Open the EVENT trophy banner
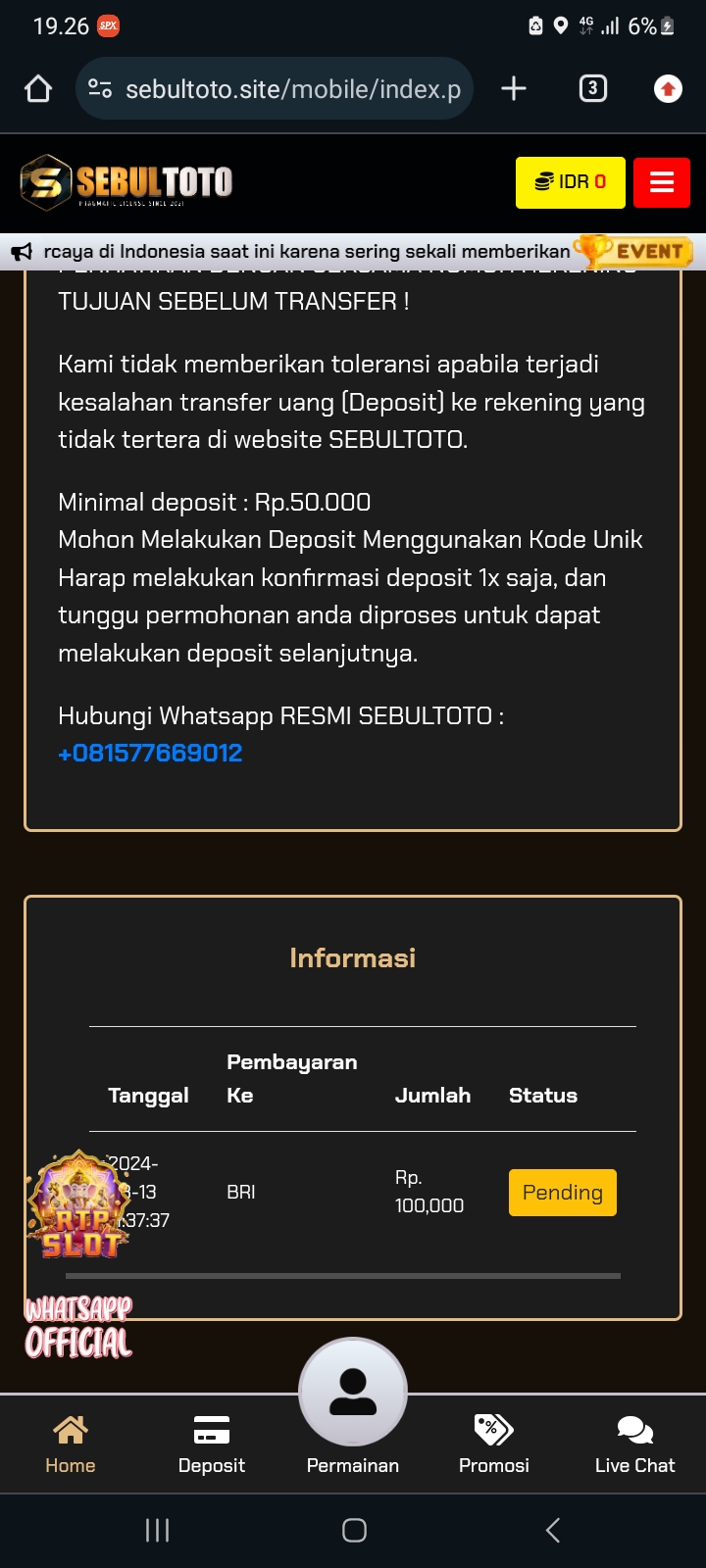706x1568 pixels. (635, 252)
